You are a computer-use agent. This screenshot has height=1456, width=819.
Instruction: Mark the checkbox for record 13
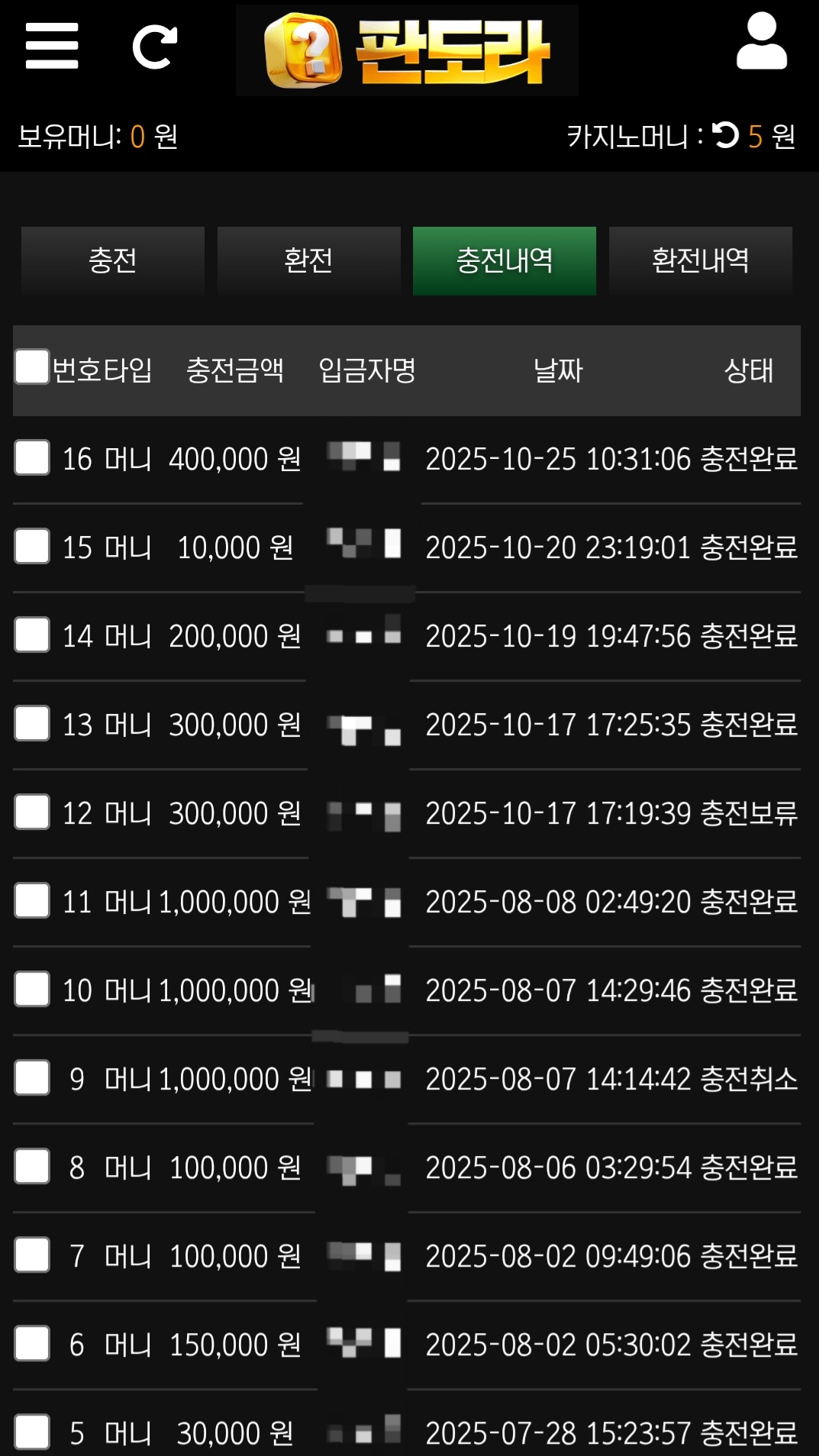[x=32, y=724]
